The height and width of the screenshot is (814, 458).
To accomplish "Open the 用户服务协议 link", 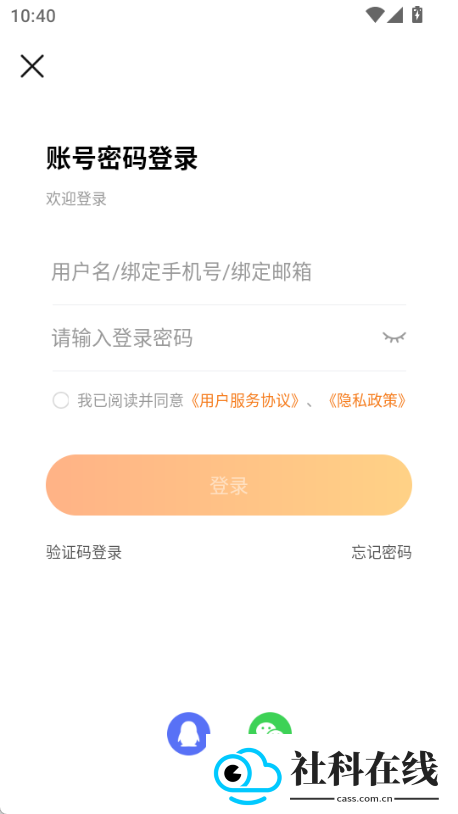I will [x=244, y=400].
